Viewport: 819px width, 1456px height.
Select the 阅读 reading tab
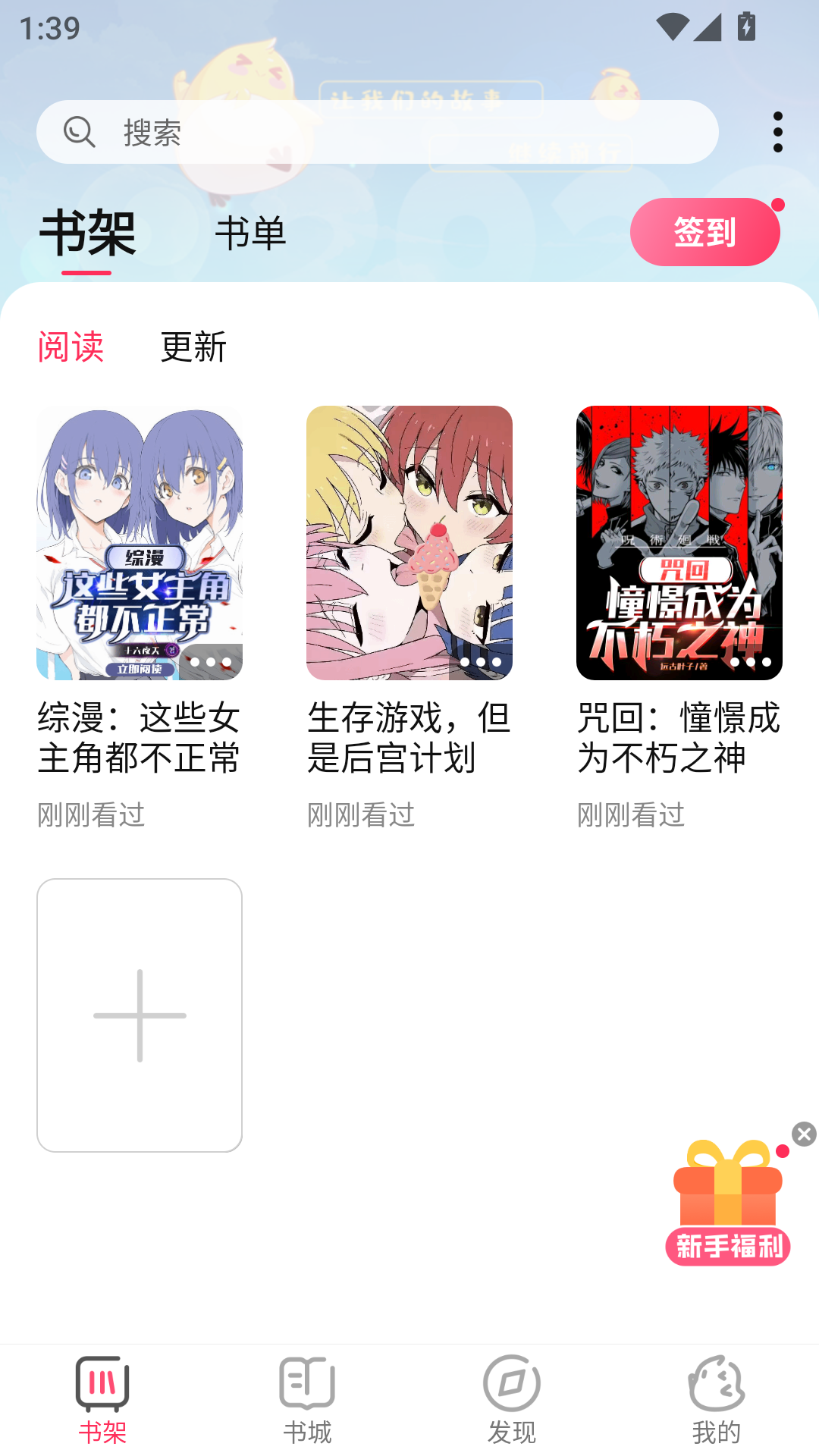pyautogui.click(x=71, y=347)
